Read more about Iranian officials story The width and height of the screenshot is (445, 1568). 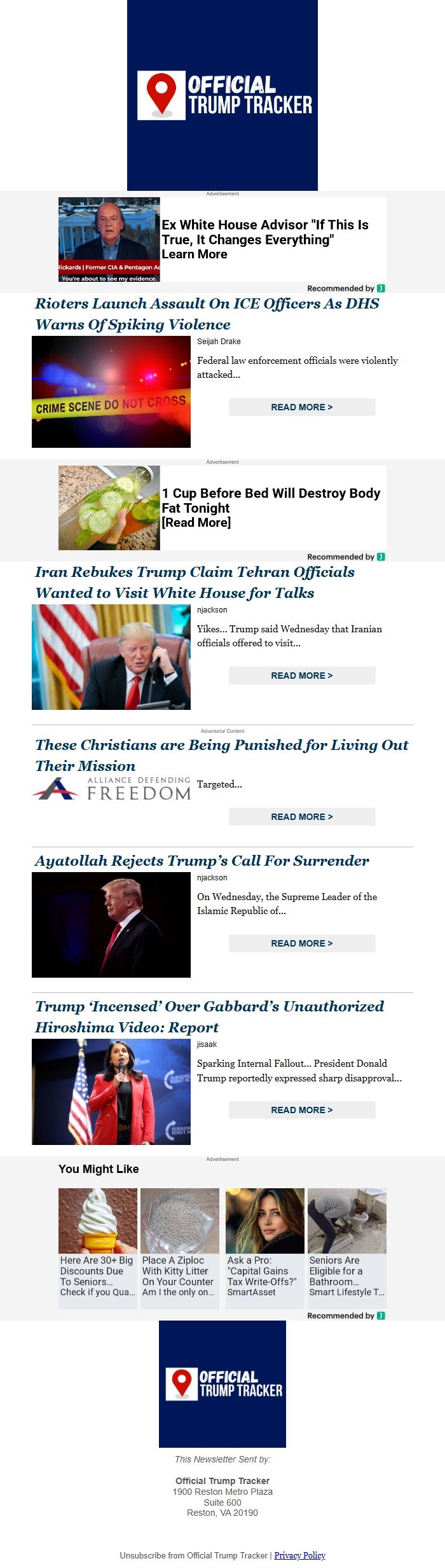(301, 676)
